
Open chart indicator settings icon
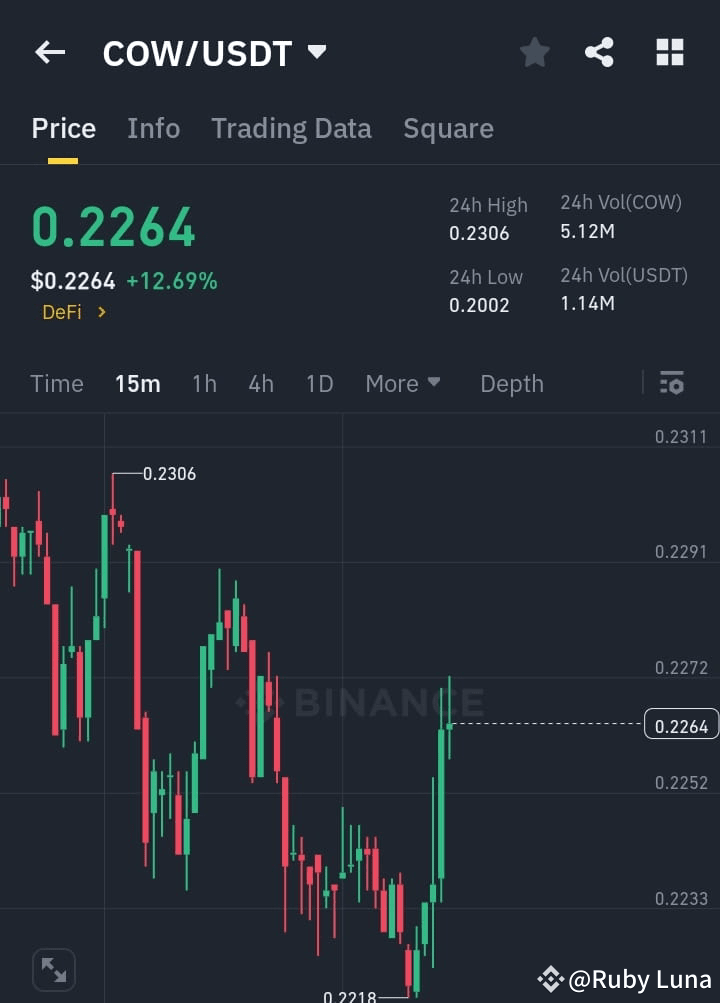pyautogui.click(x=670, y=383)
